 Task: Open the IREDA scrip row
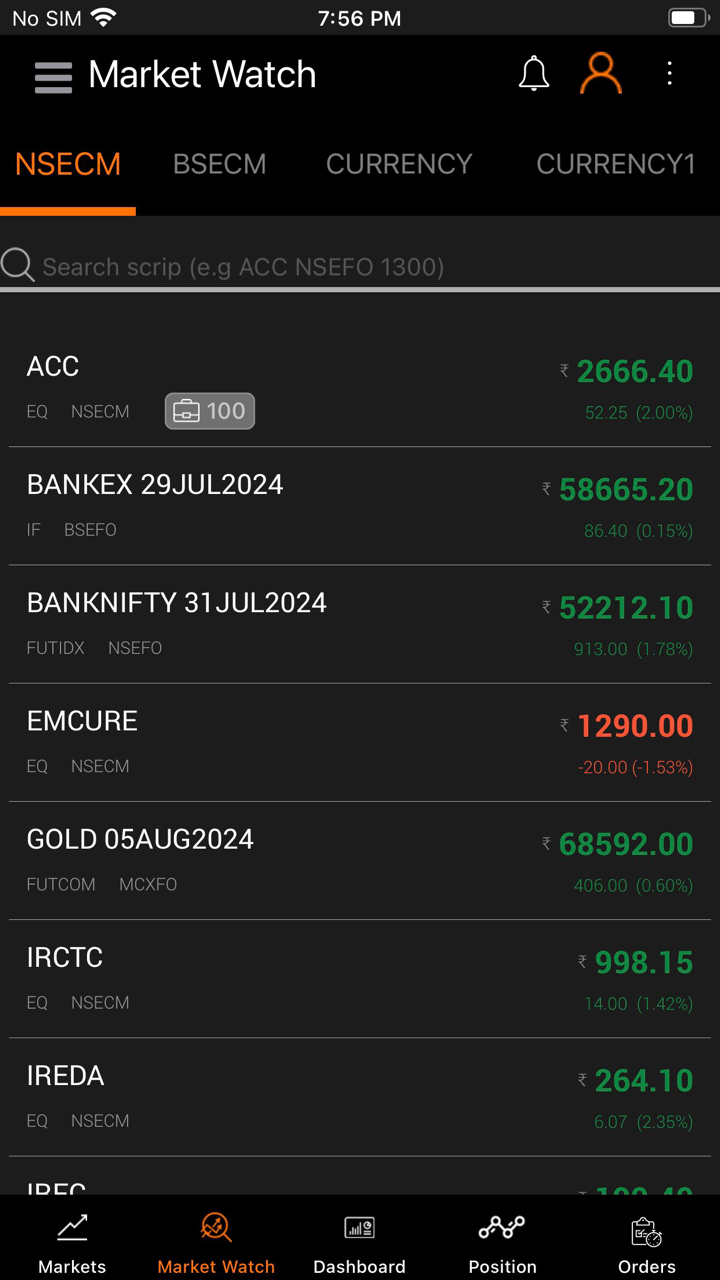[360, 1096]
